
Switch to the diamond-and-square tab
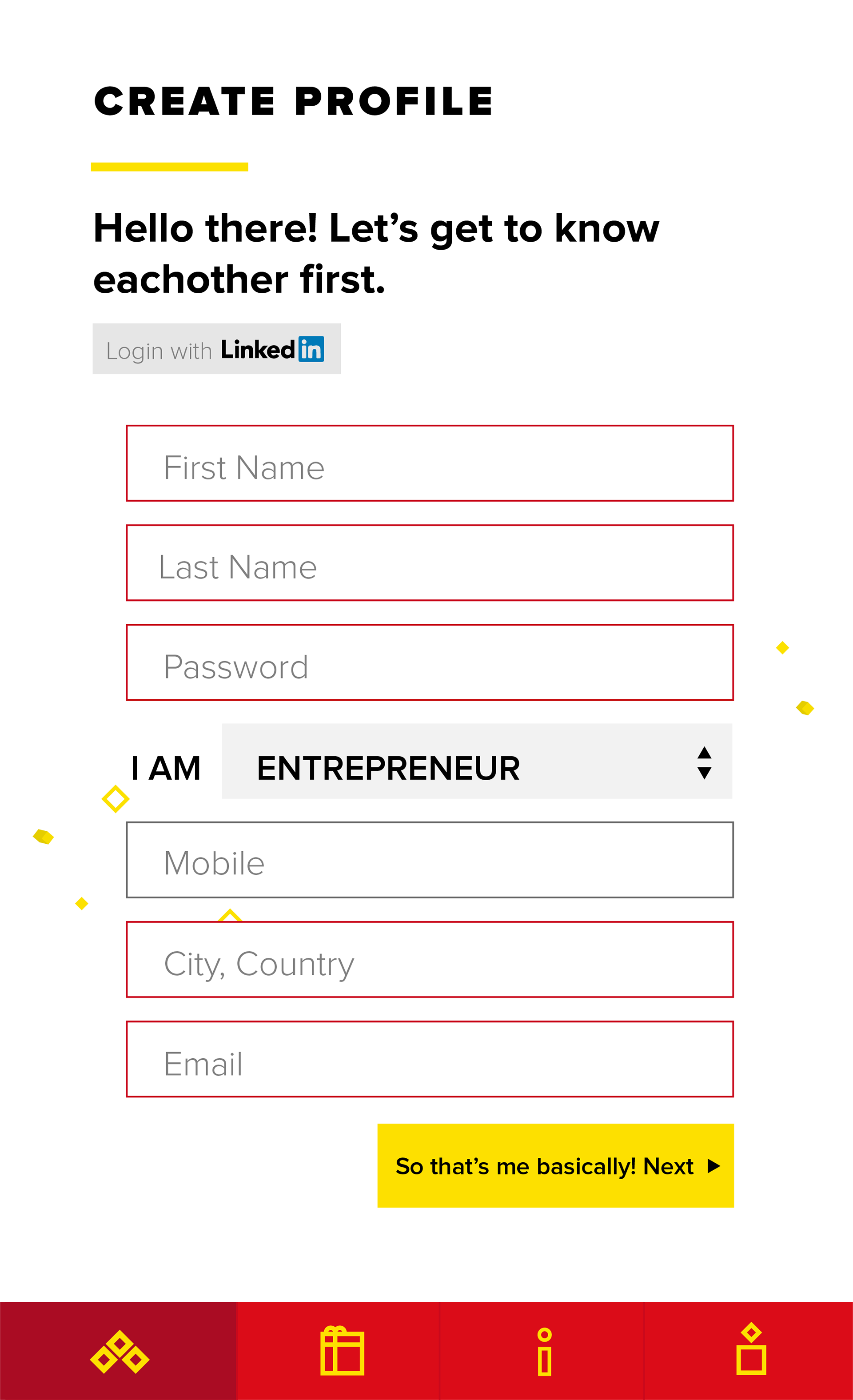[x=749, y=1351]
